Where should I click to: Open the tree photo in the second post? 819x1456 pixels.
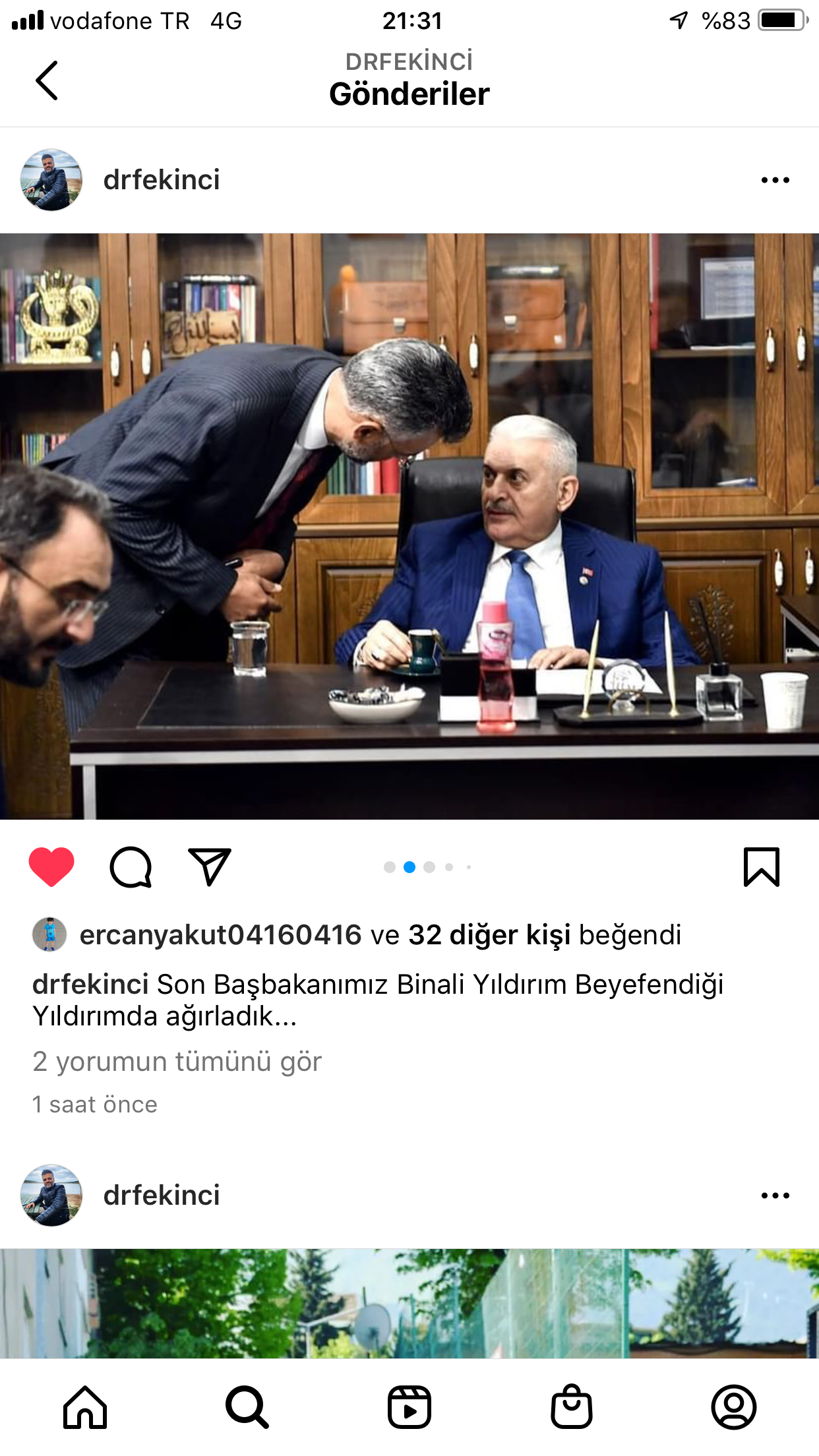pyautogui.click(x=409, y=1302)
